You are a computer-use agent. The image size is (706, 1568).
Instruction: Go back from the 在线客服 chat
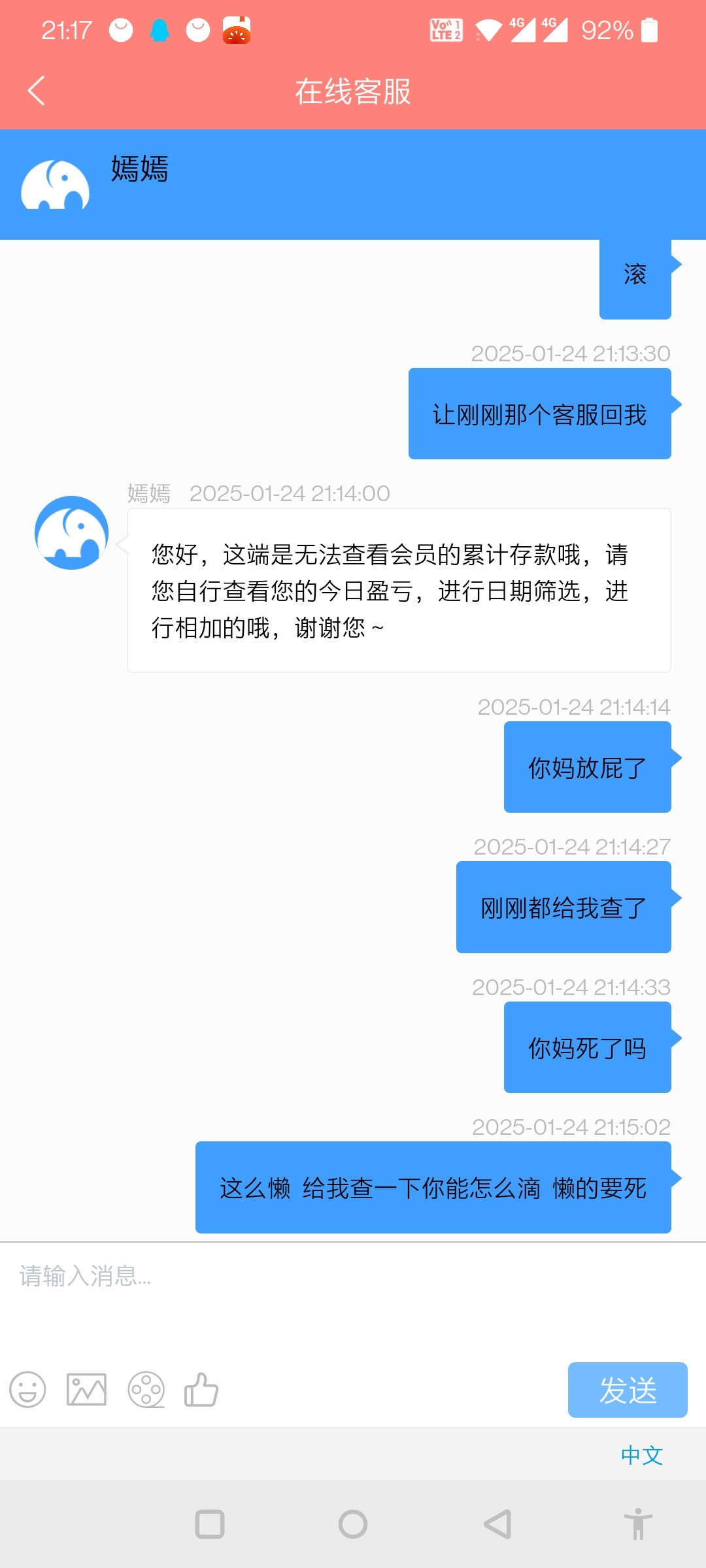pyautogui.click(x=37, y=91)
